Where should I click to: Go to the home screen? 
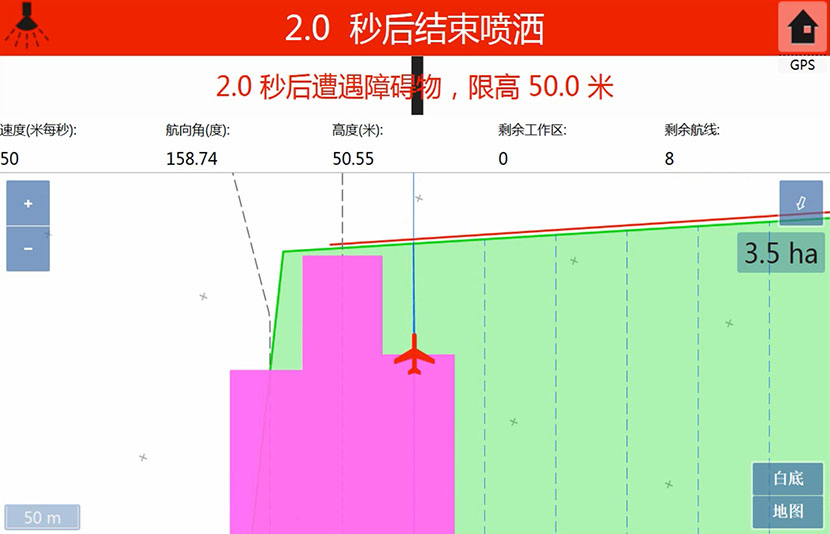[x=801, y=28]
